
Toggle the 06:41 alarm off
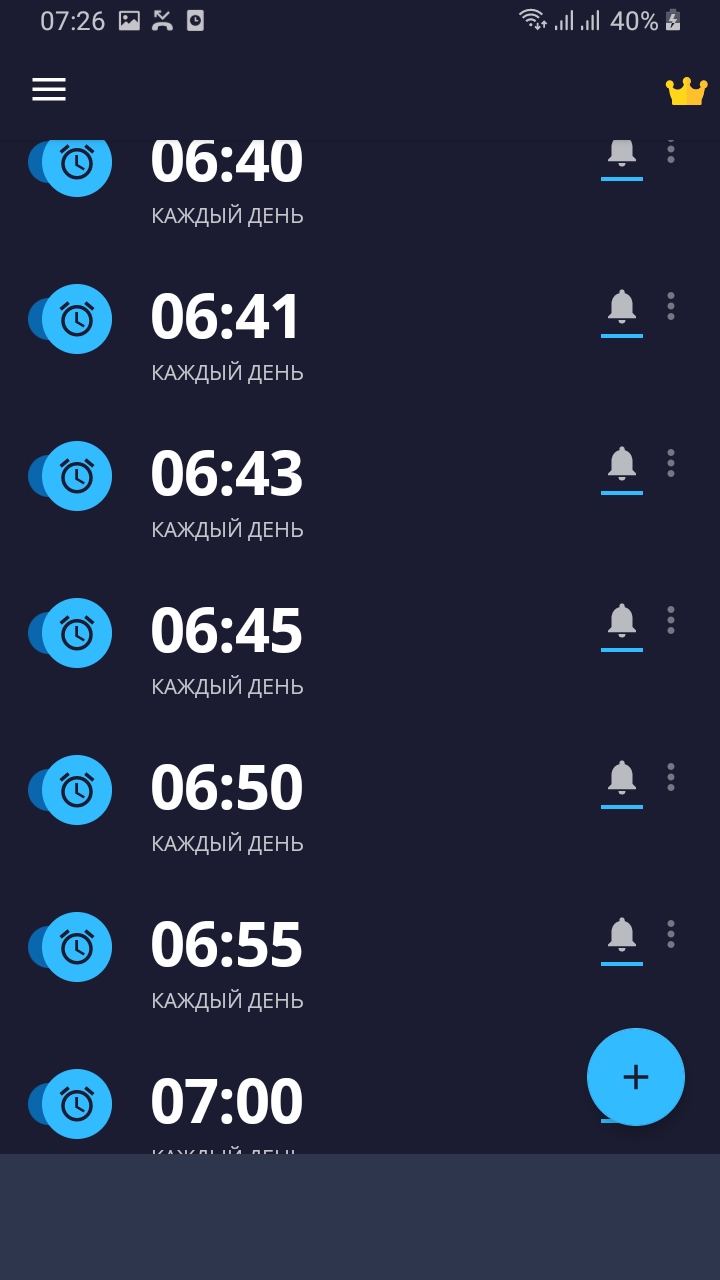pos(72,319)
